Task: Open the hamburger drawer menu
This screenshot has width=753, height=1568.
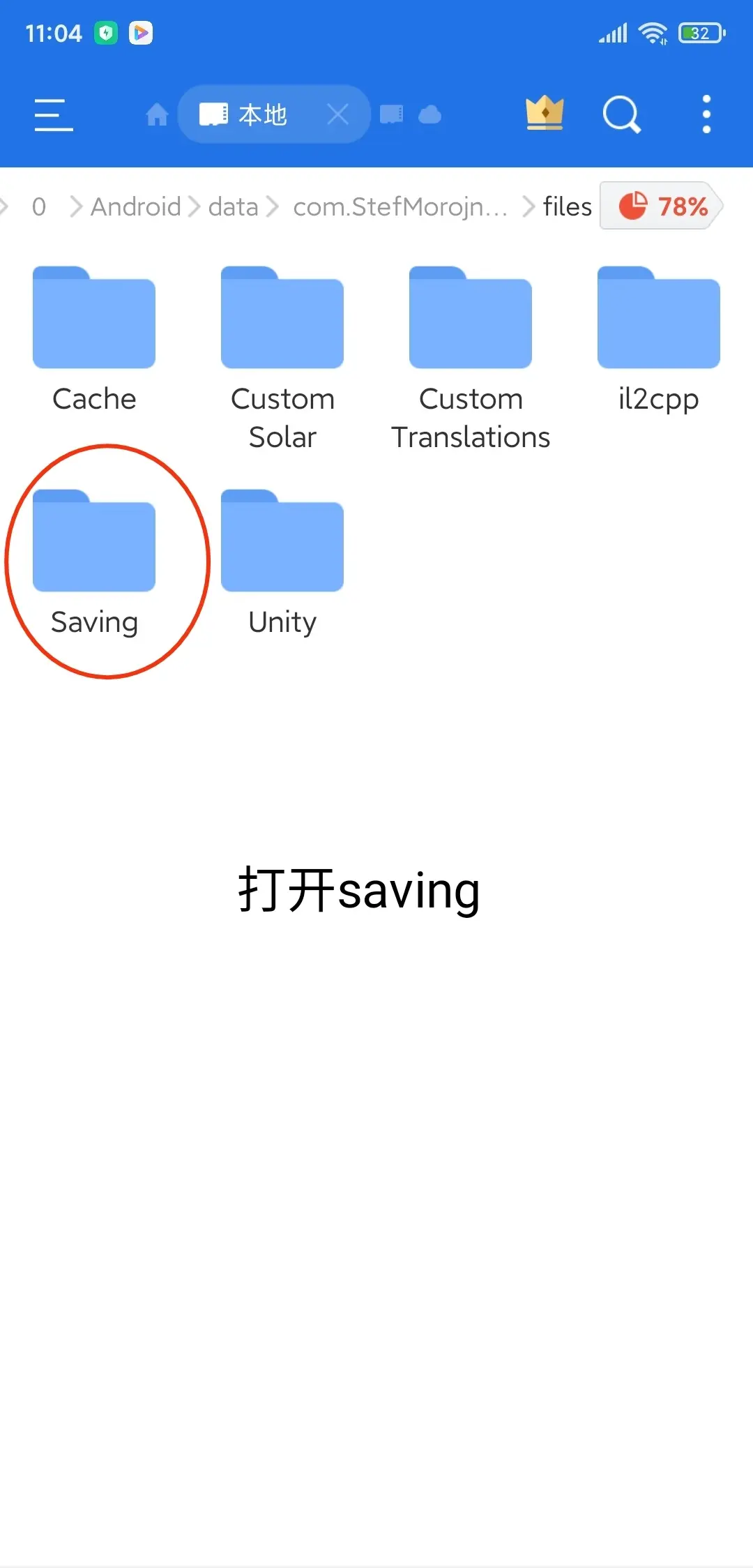Action: 54,114
